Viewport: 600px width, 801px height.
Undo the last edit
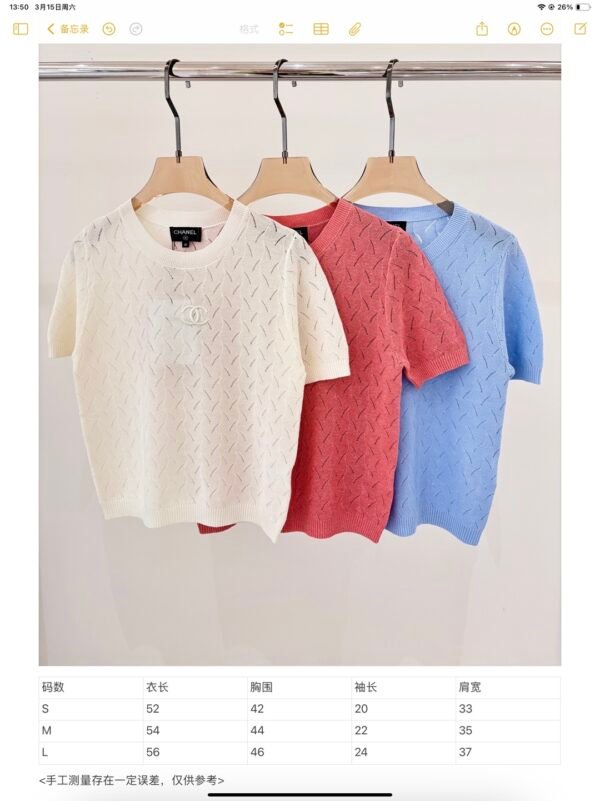pos(109,29)
